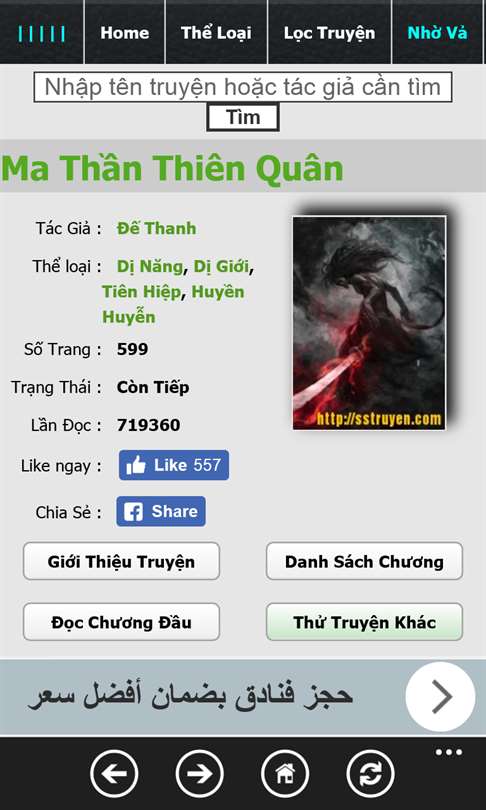
Task: Reload the page with refresh icon
Action: coord(370,774)
